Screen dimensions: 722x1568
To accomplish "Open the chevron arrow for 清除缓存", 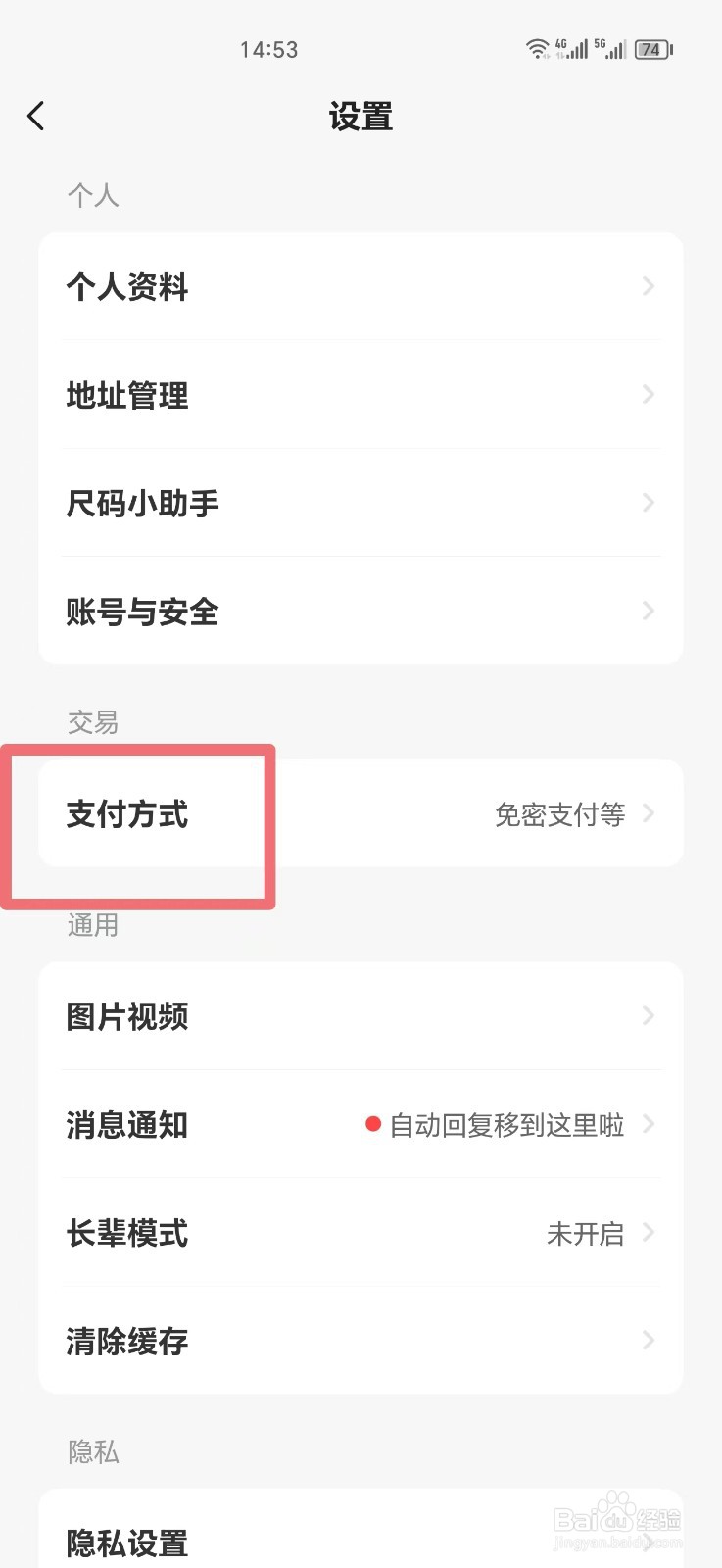I will tap(648, 1341).
